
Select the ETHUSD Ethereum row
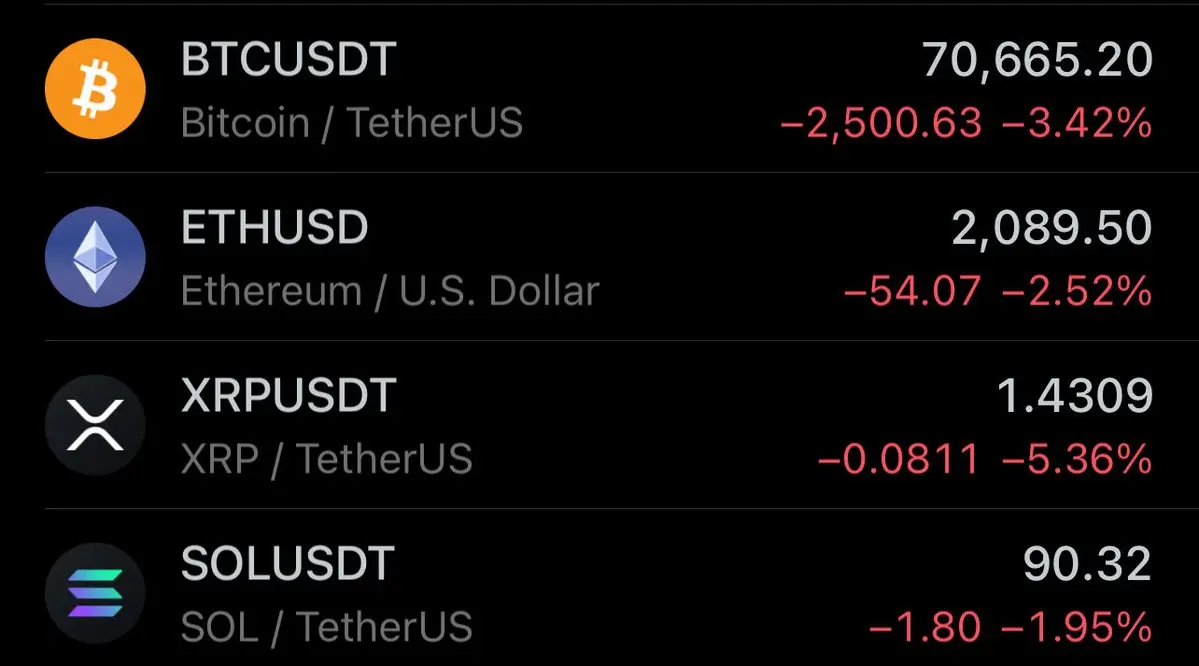pos(598,258)
